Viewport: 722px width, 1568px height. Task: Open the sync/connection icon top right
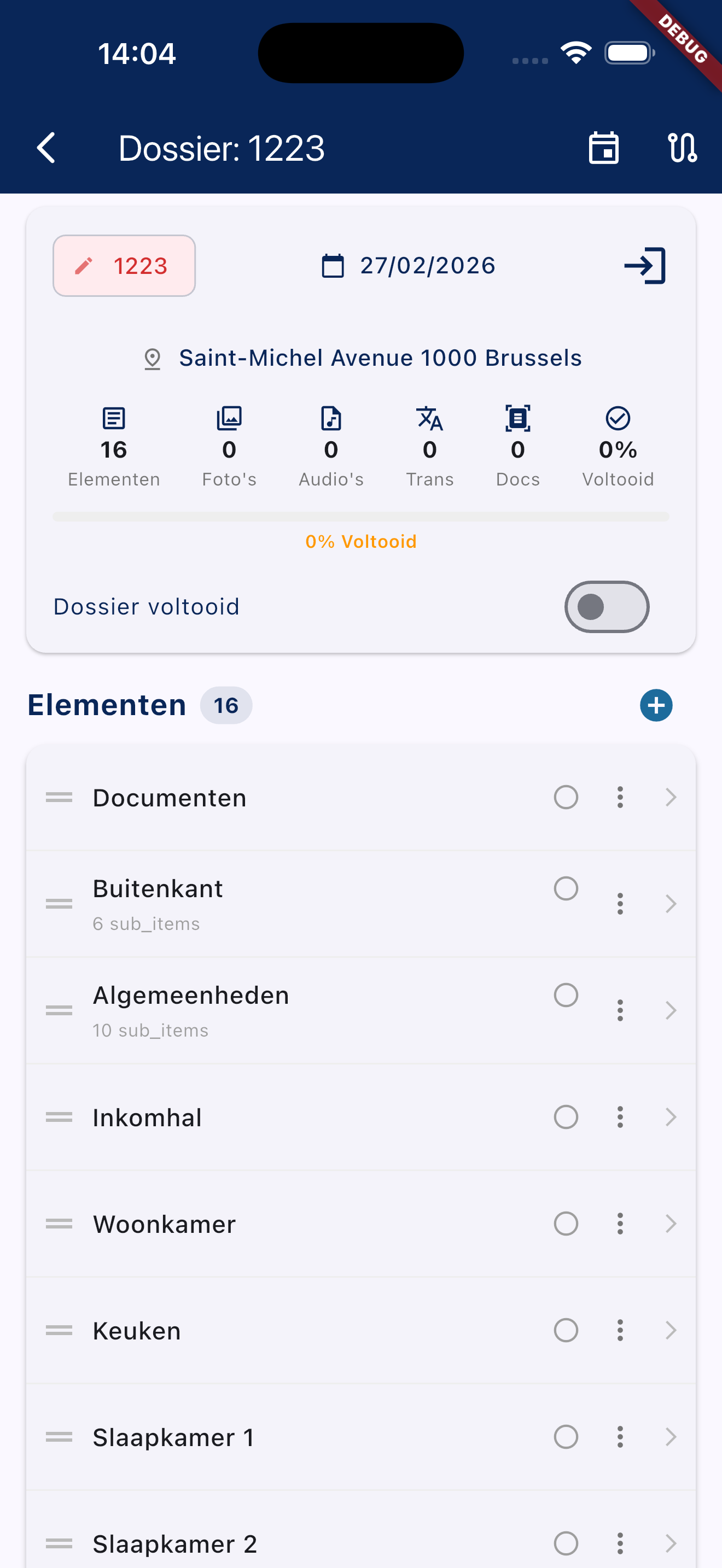[x=682, y=147]
